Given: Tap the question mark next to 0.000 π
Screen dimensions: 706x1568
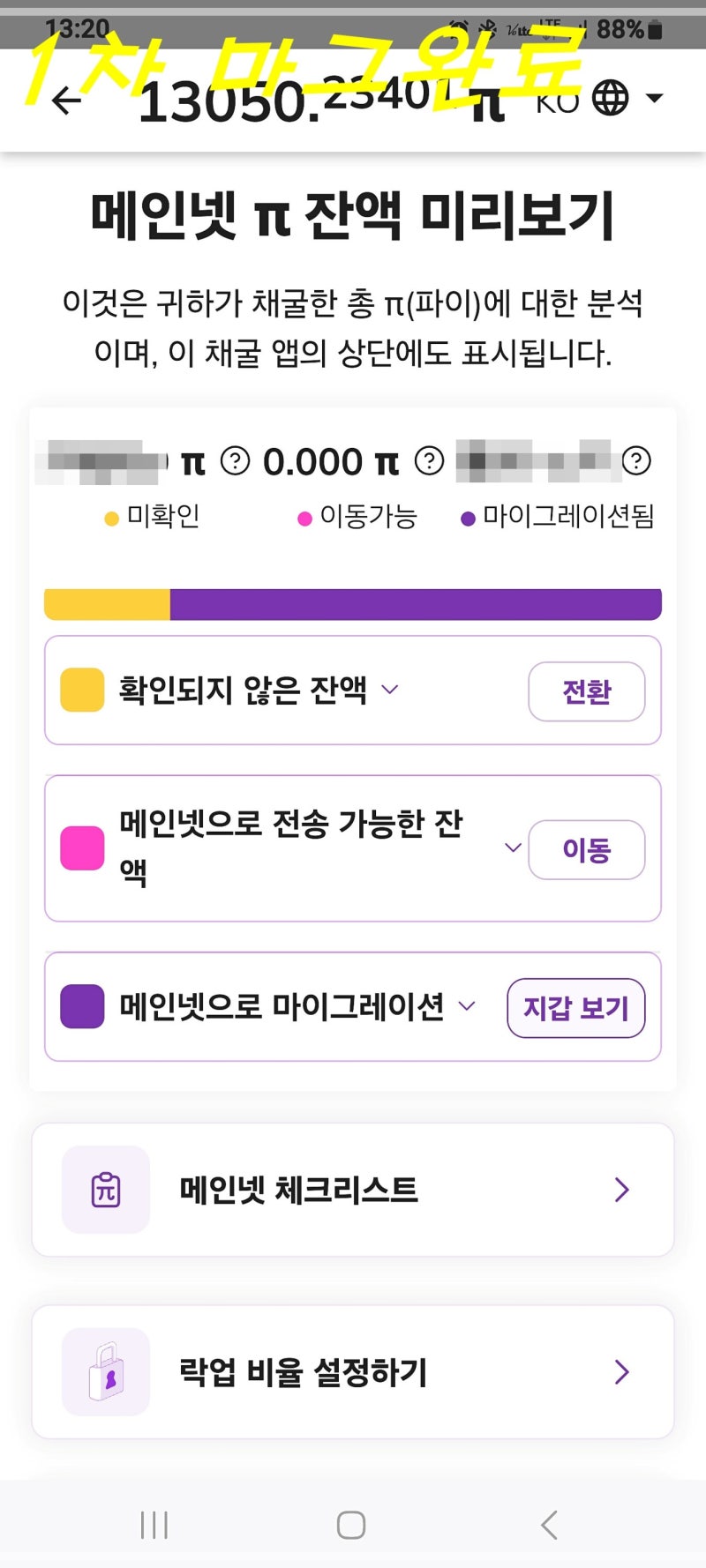Looking at the screenshot, I should pos(430,461).
